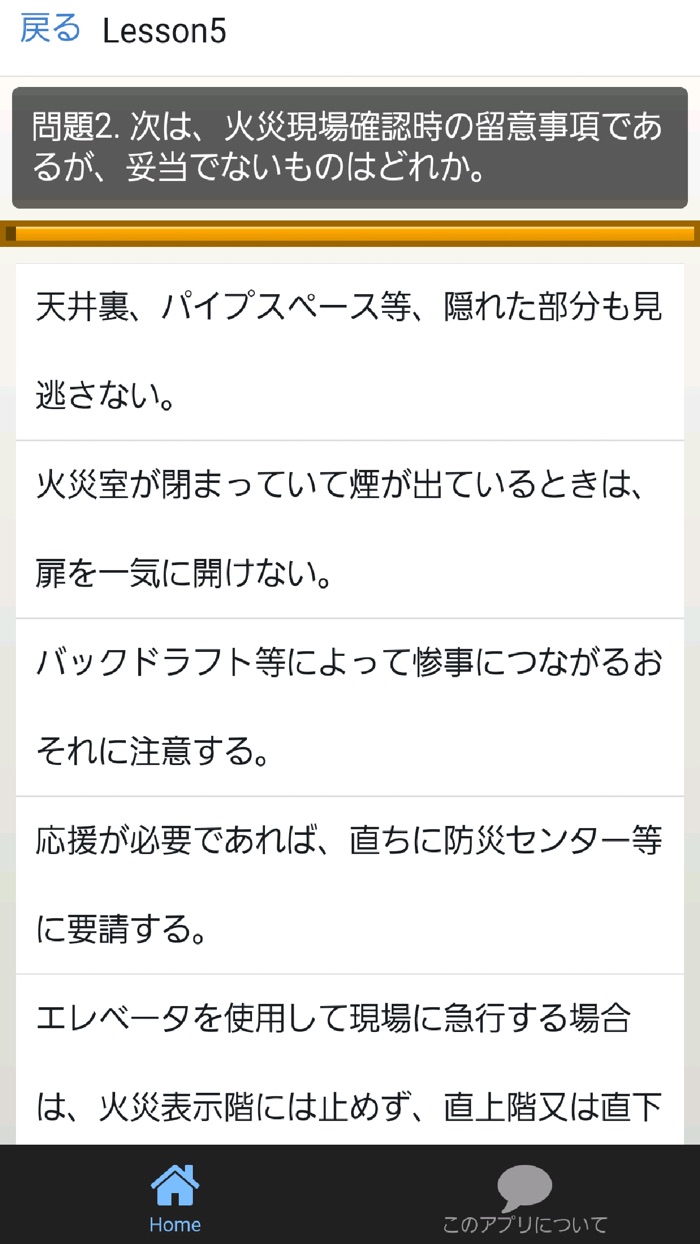Choose answer 扉を一気に開けない
700x1244 pixels.
(350, 530)
